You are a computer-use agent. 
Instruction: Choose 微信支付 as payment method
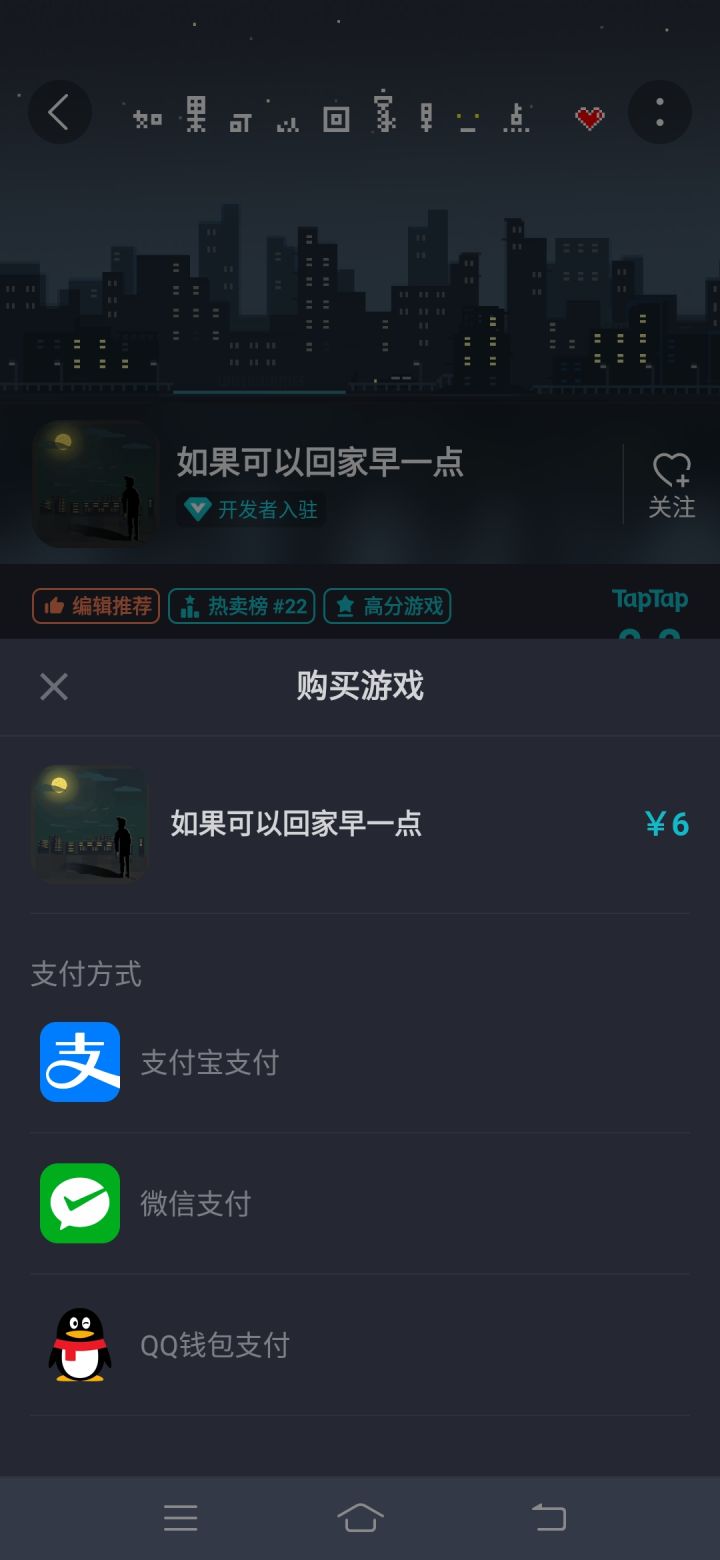tap(197, 1203)
